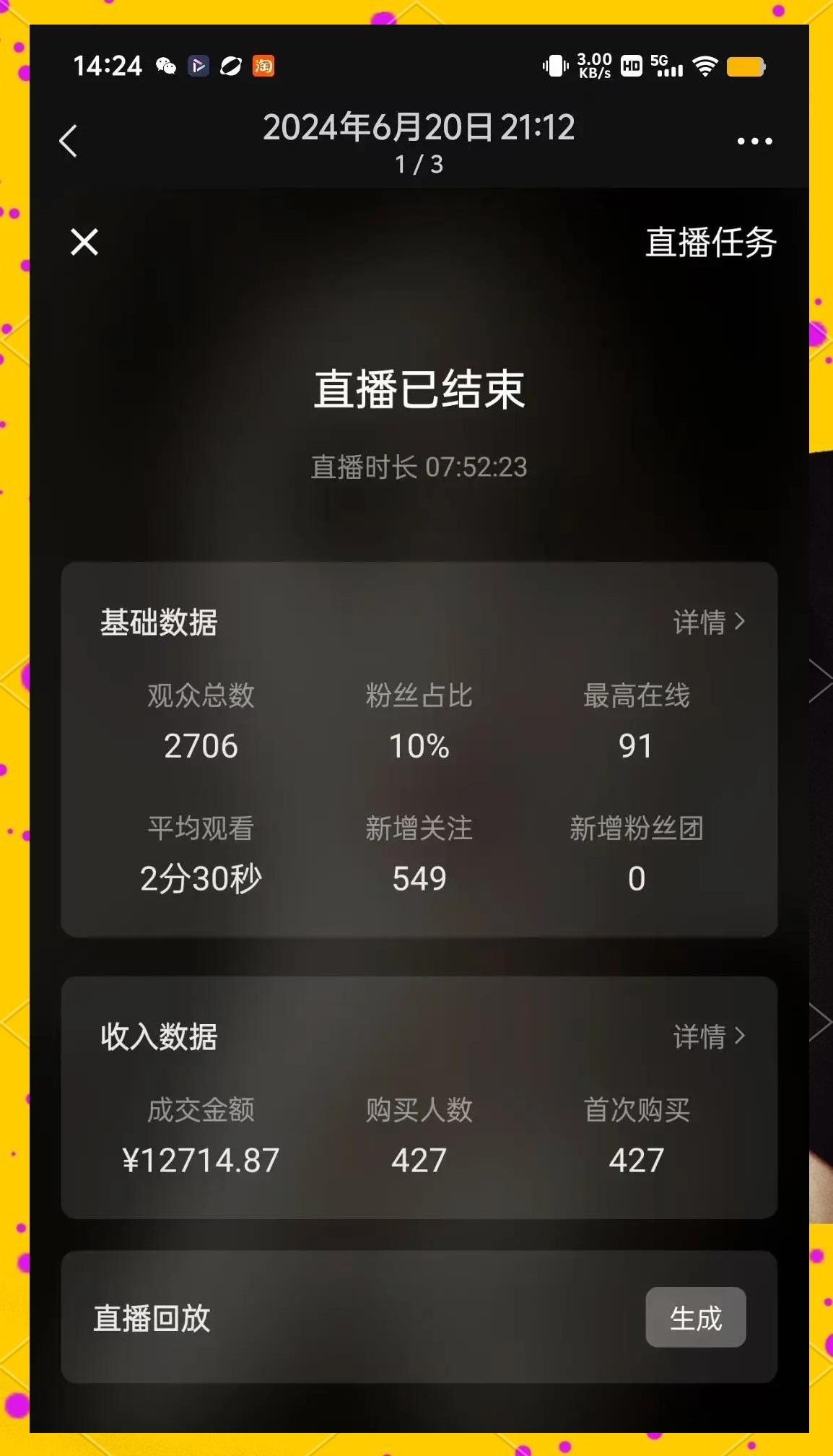Tap the 成交金额 amount ¥12714.87

point(200,1160)
